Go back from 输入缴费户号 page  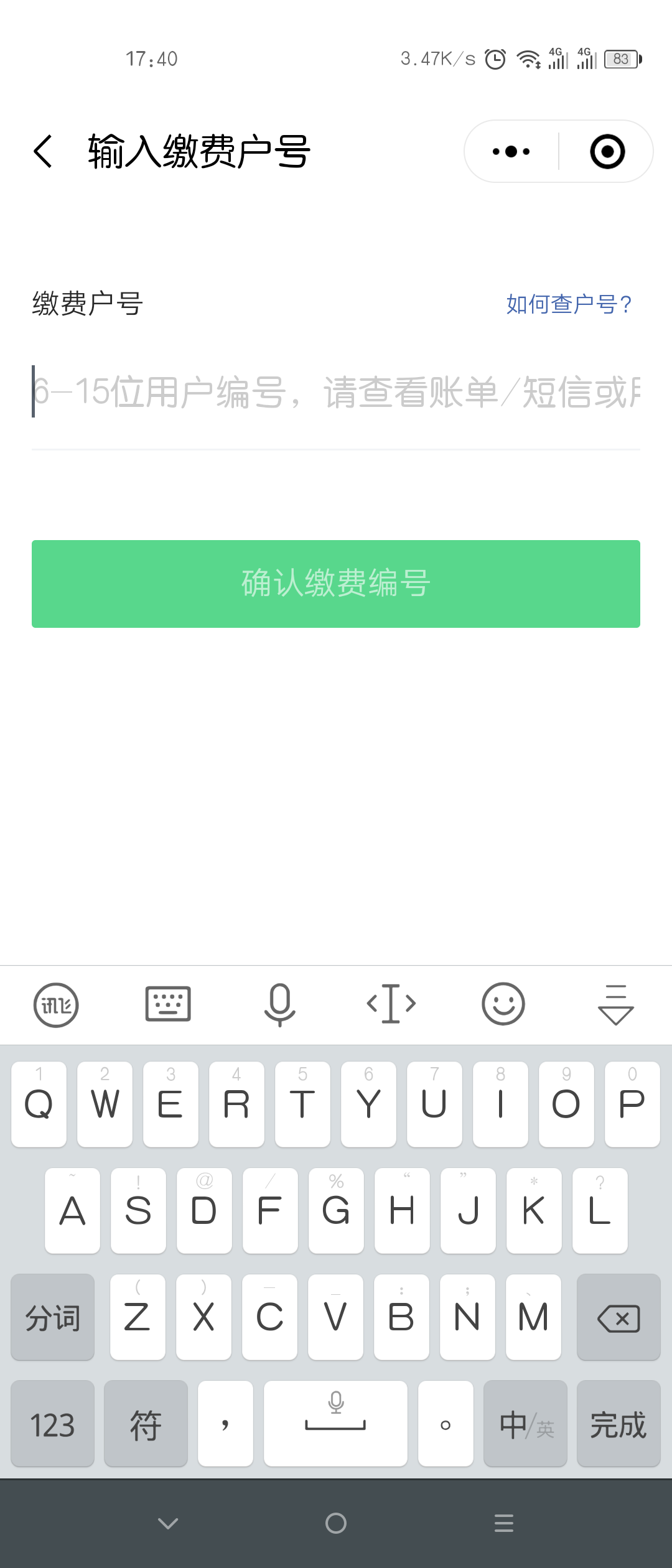point(42,151)
